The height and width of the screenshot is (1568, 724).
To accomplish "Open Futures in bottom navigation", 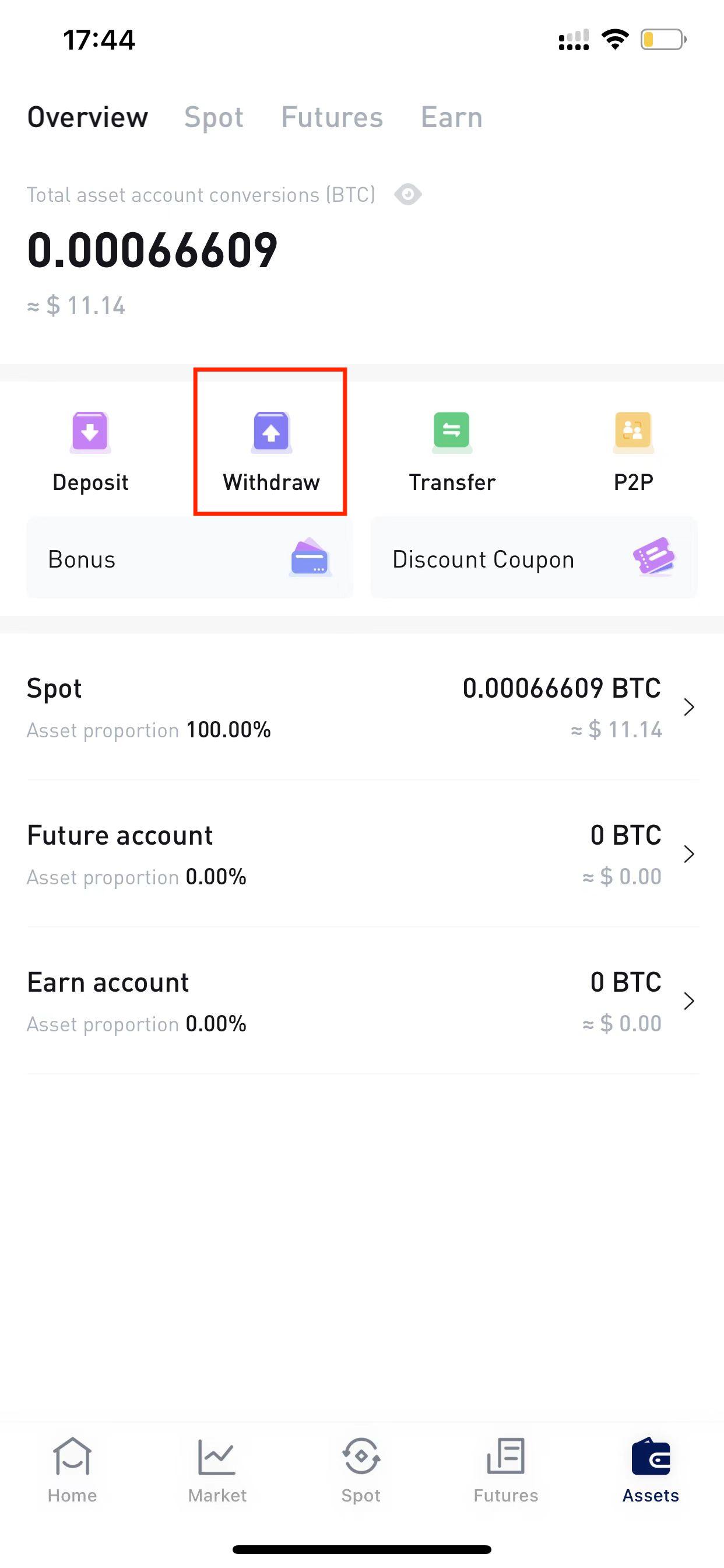I will pos(505,1469).
